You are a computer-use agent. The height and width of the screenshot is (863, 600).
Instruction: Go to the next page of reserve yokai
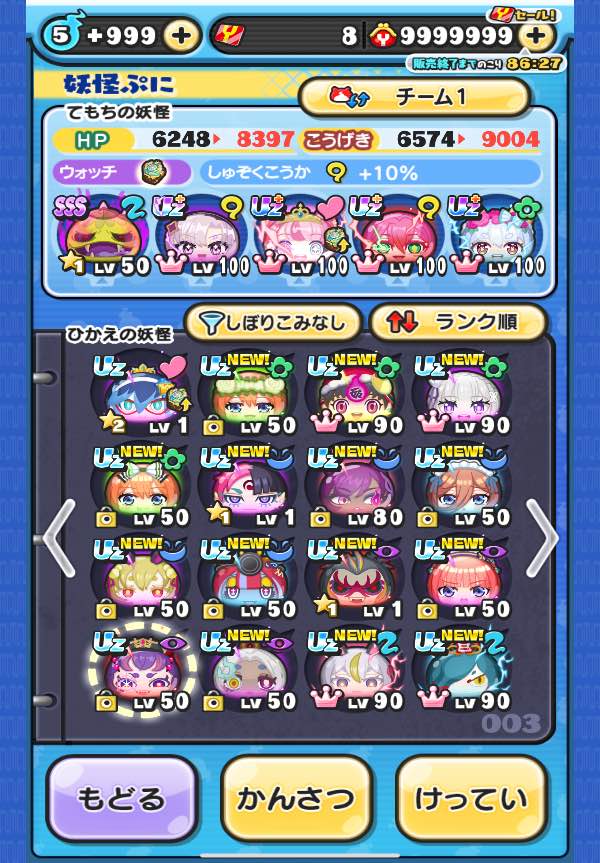pos(542,538)
